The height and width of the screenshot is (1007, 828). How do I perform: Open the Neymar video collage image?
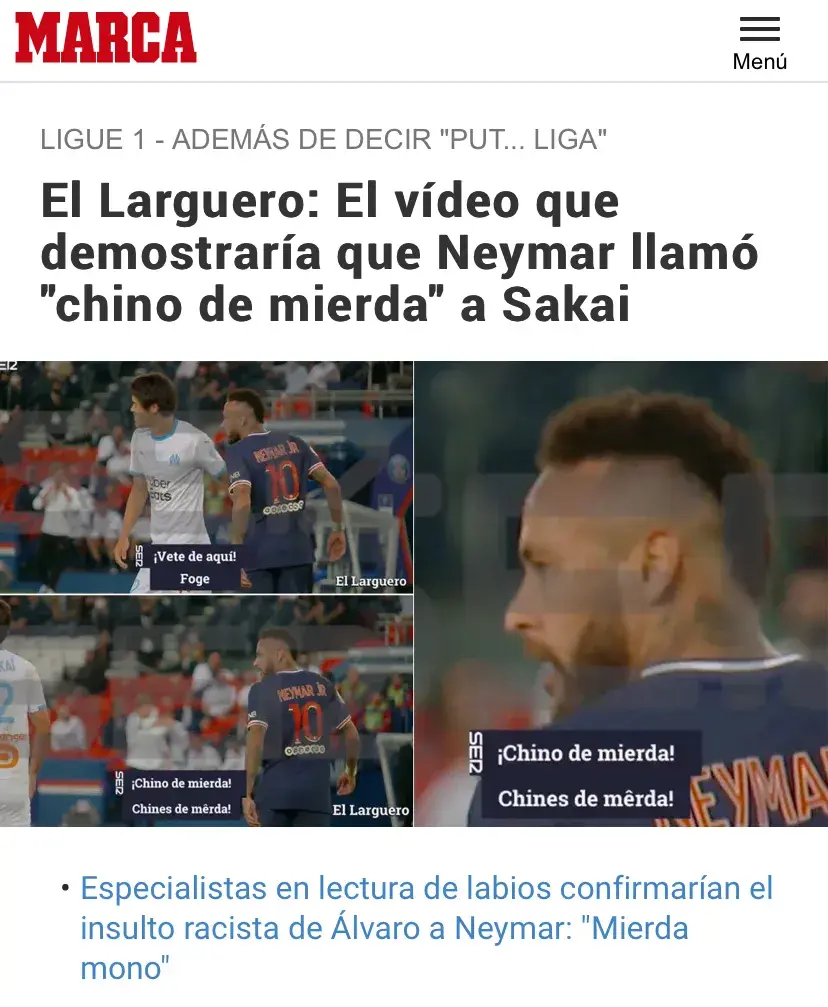[x=414, y=593]
